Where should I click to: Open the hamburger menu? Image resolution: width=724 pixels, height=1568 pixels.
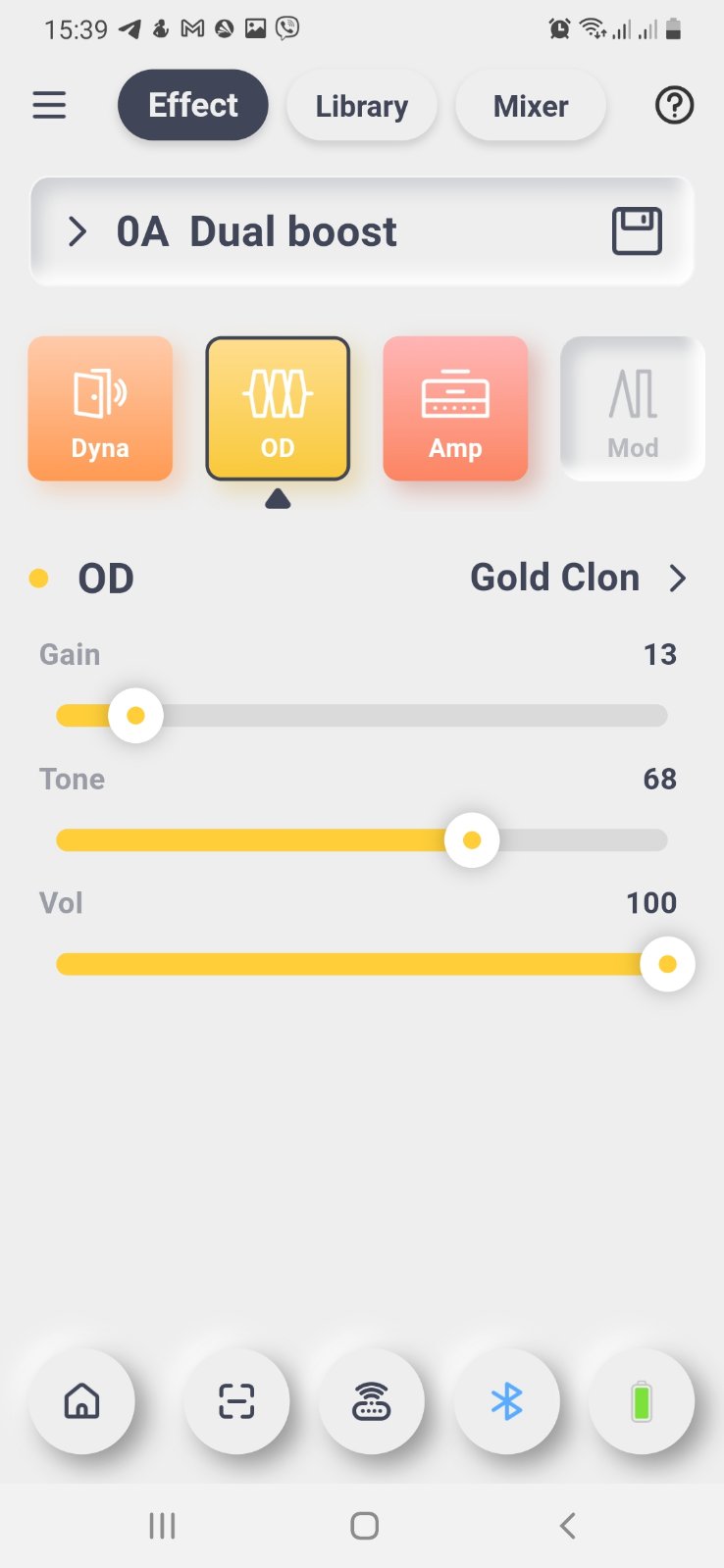point(49,105)
